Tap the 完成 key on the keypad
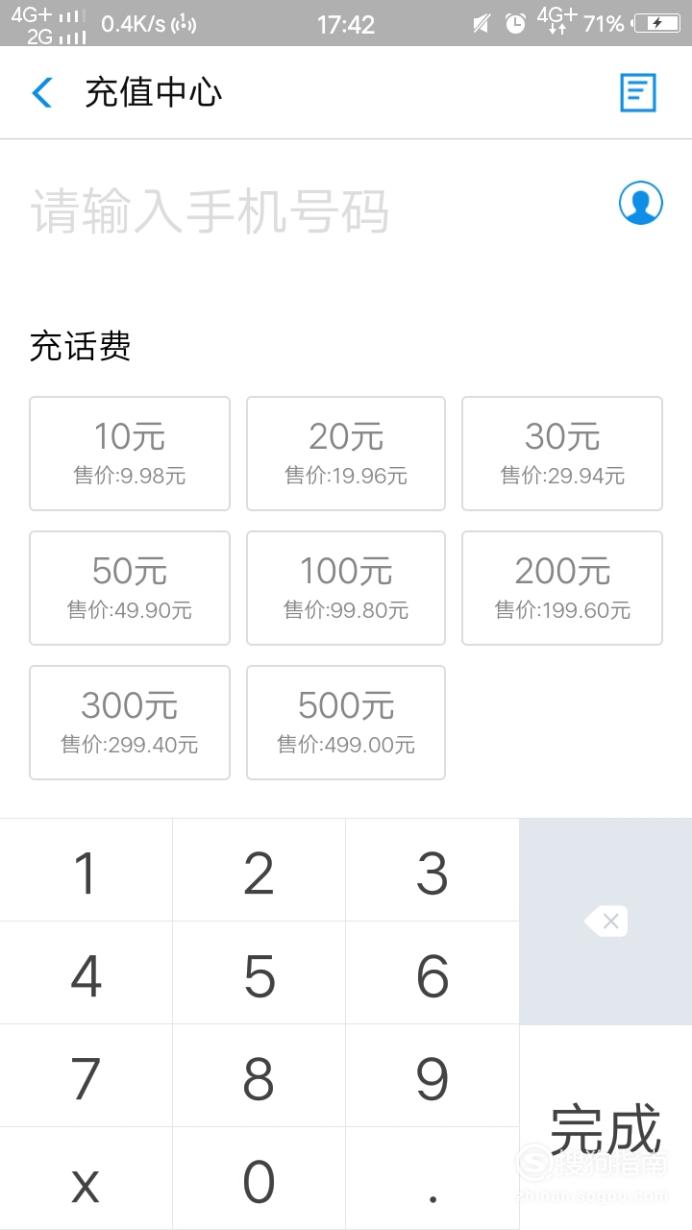Image resolution: width=692 pixels, height=1230 pixels. 606,1128
